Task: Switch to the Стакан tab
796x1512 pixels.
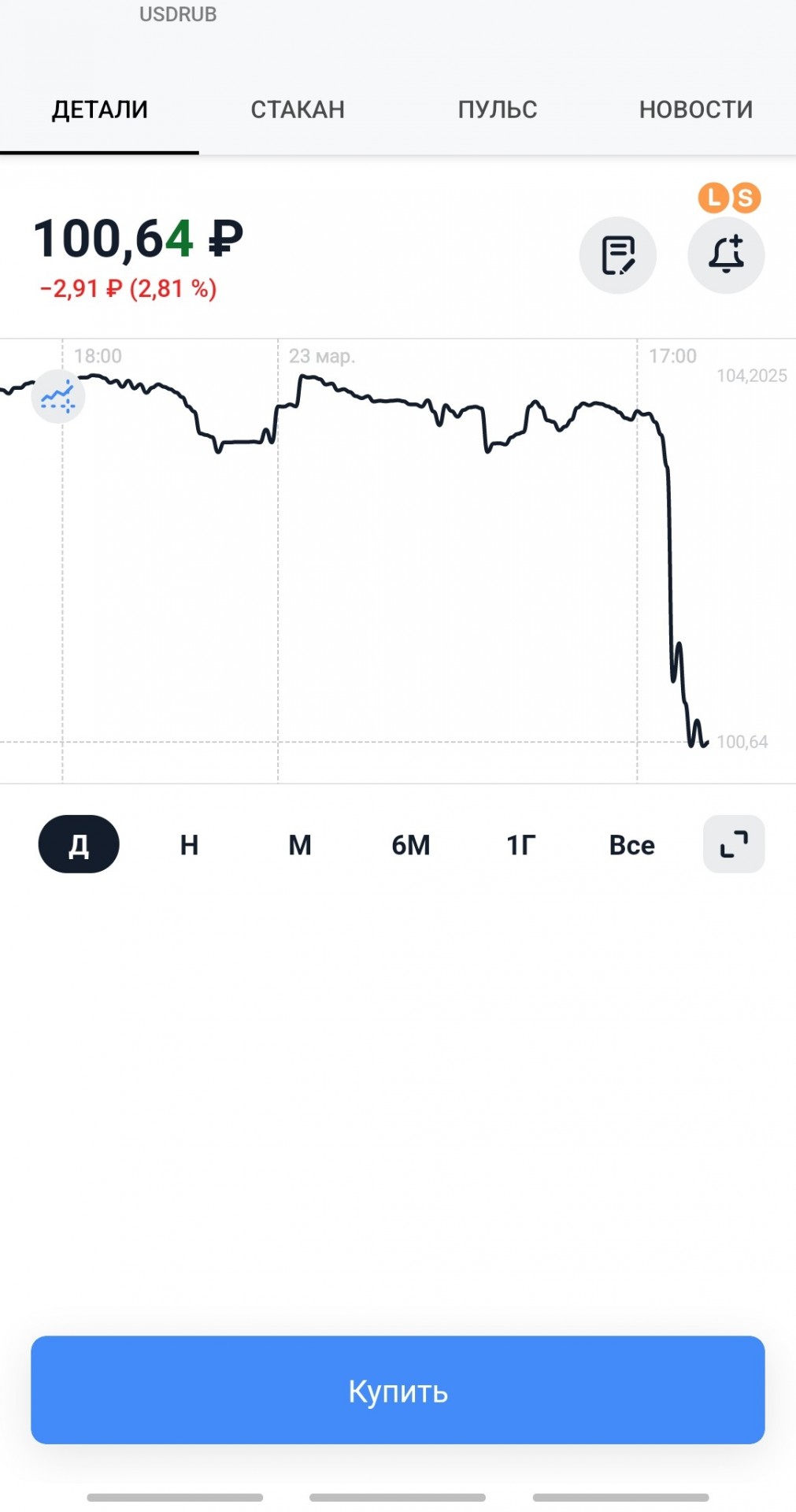Action: (x=298, y=109)
